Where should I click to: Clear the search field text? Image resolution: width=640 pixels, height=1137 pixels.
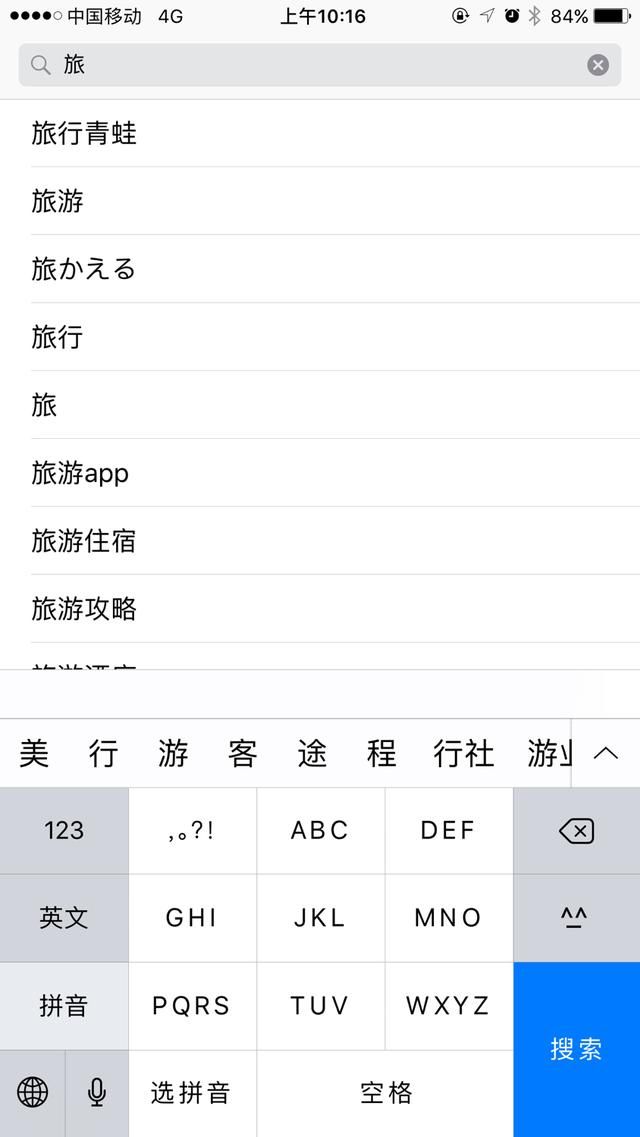(597, 65)
